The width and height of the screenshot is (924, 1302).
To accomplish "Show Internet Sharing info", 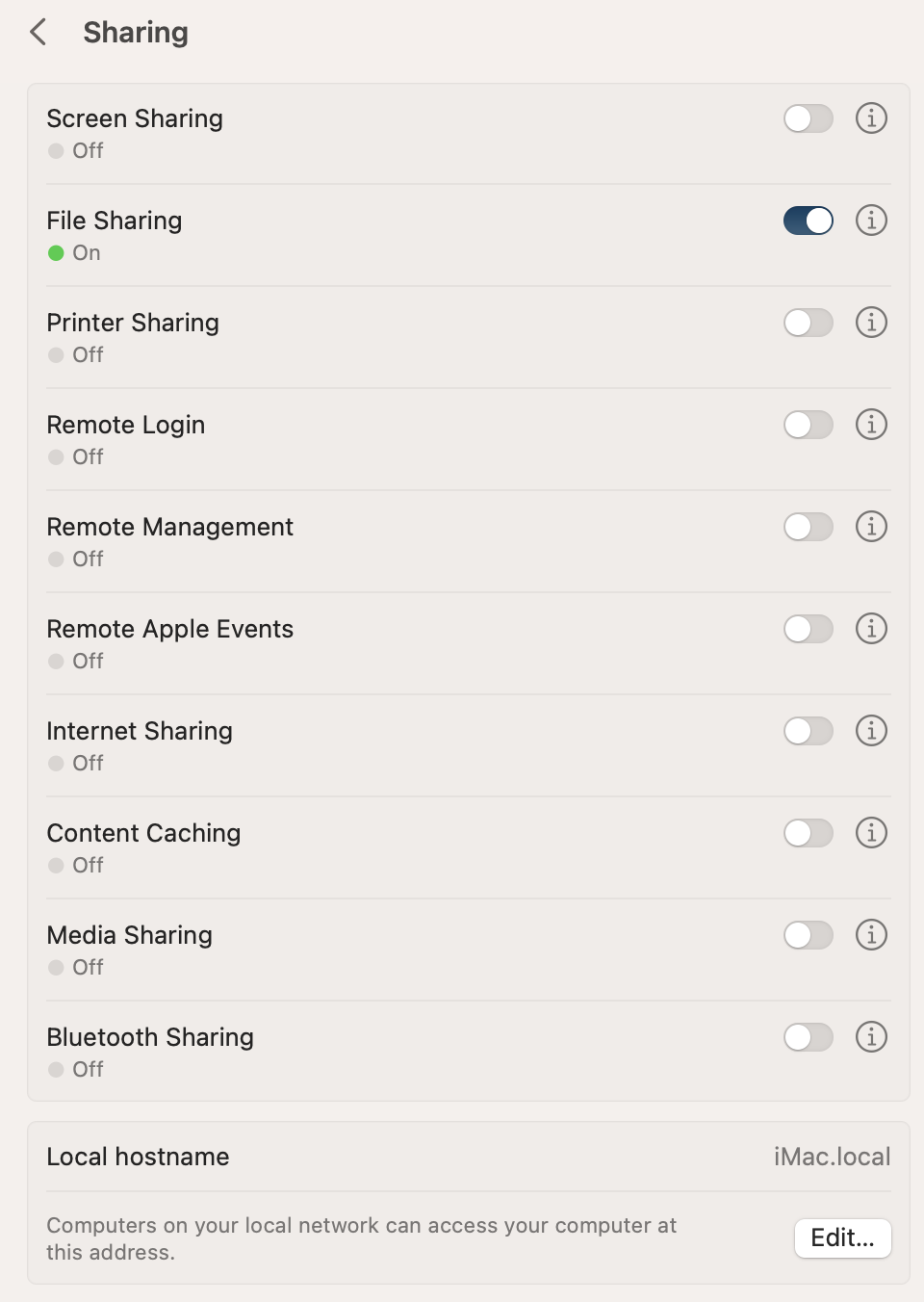I will 871,731.
